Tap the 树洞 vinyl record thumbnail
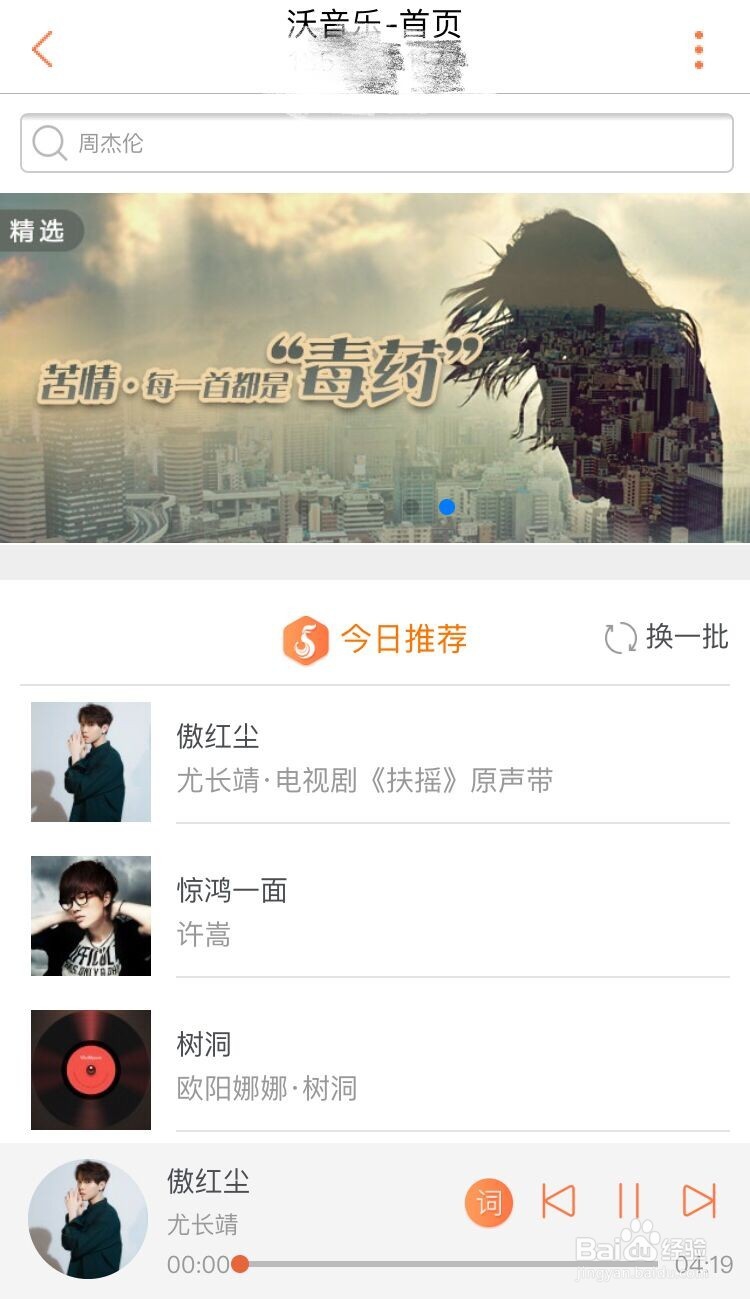The image size is (750, 1299). [90, 1068]
